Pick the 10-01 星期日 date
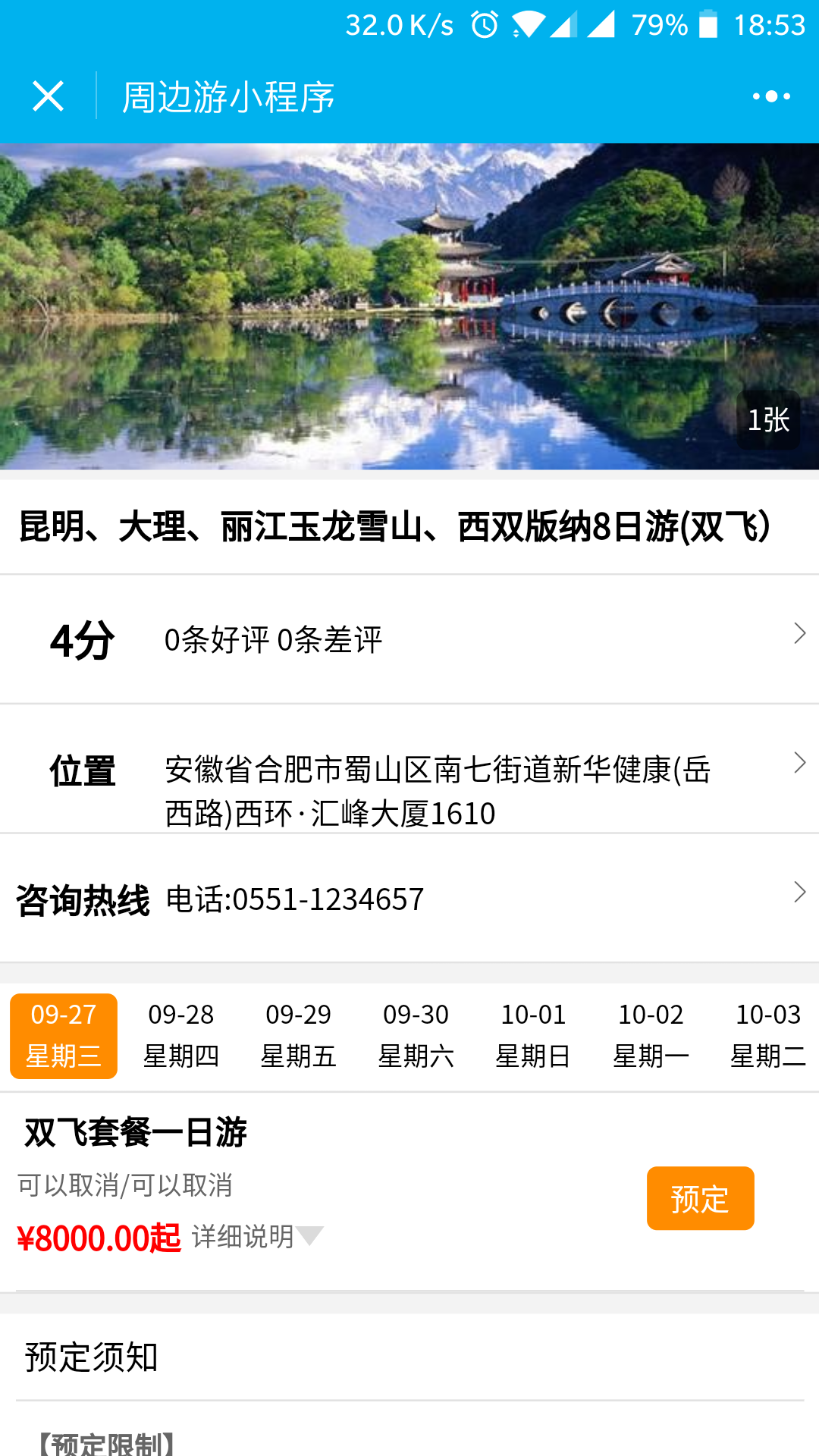The height and width of the screenshot is (1456, 819). (x=533, y=1035)
